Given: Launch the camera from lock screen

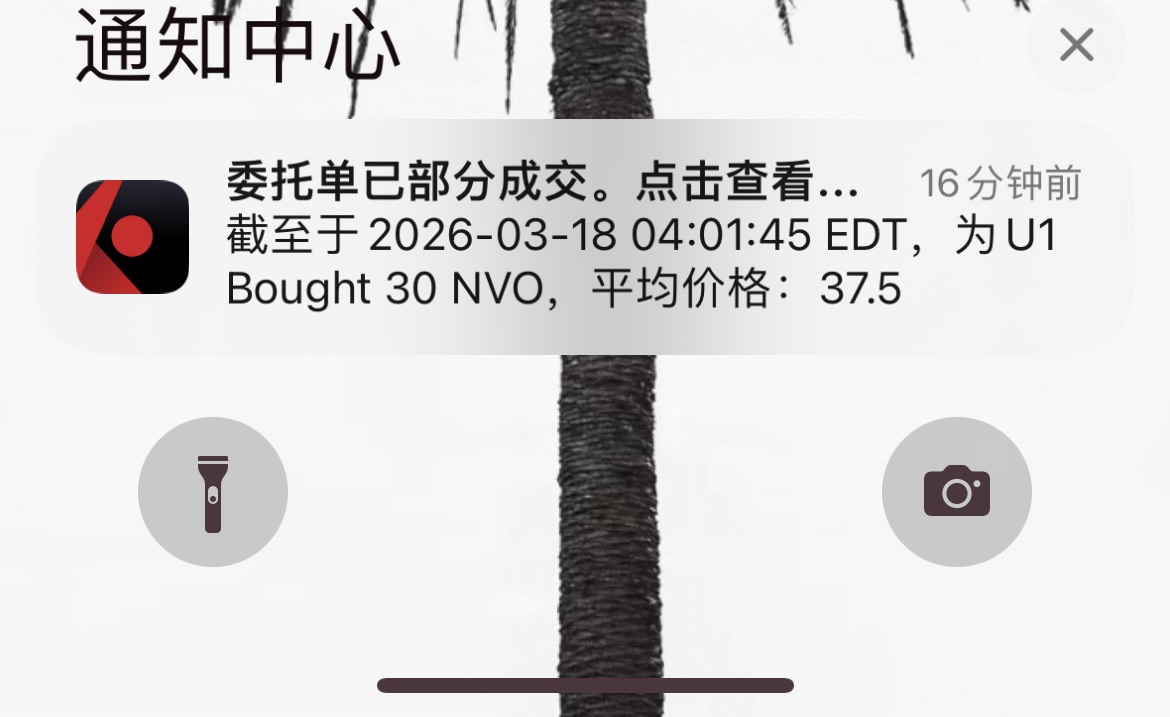Looking at the screenshot, I should coord(956,492).
